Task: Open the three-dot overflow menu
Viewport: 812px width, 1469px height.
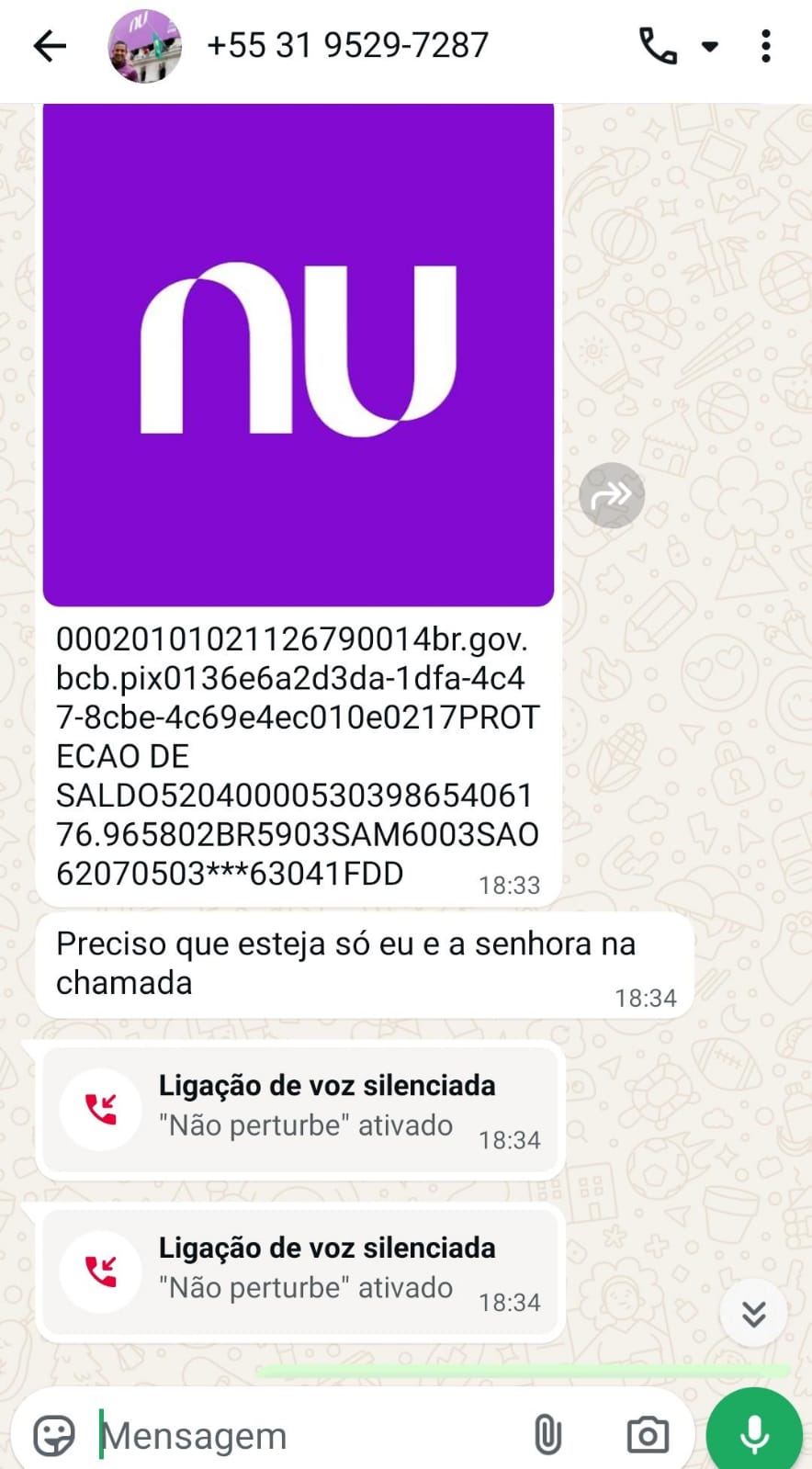Action: 766,46
